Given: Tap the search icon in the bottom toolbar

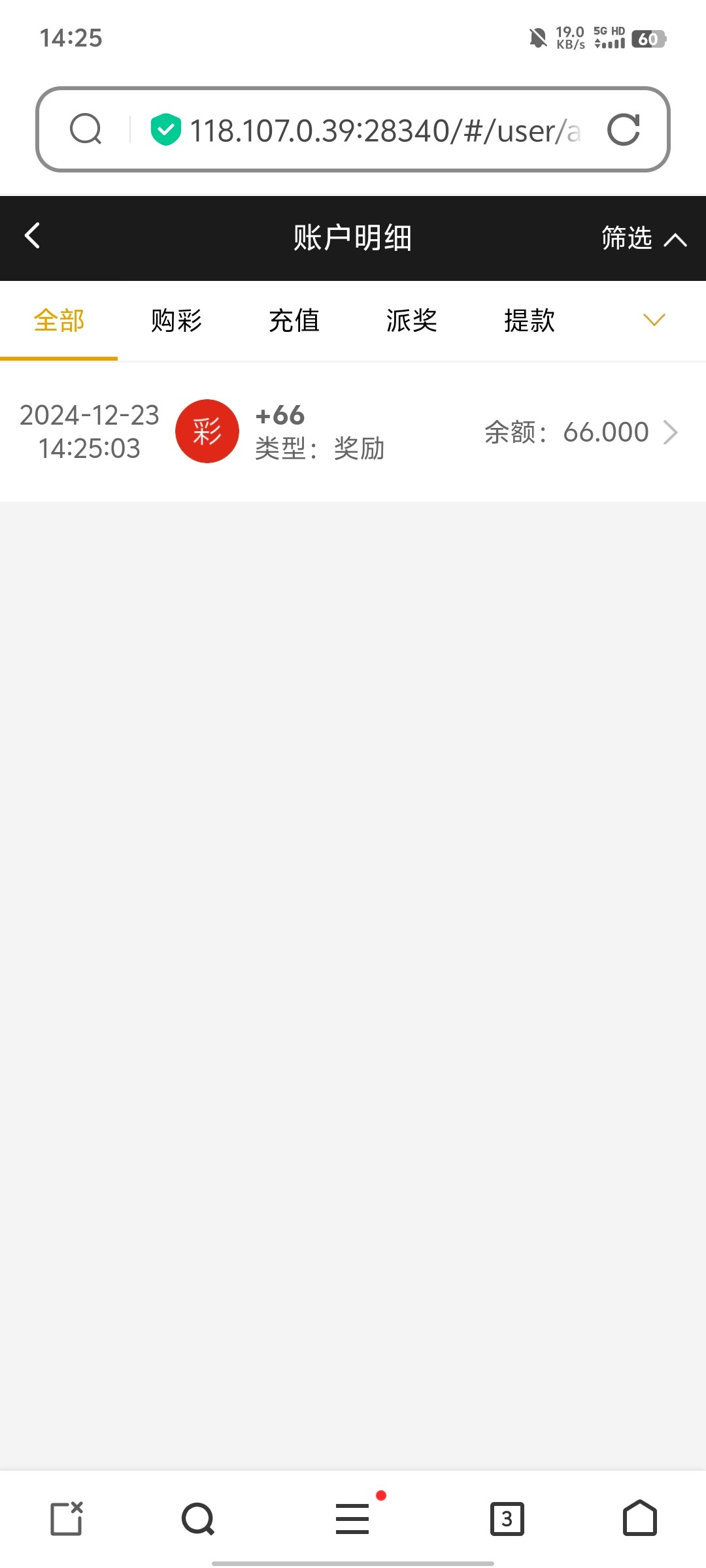Looking at the screenshot, I should tap(198, 1519).
